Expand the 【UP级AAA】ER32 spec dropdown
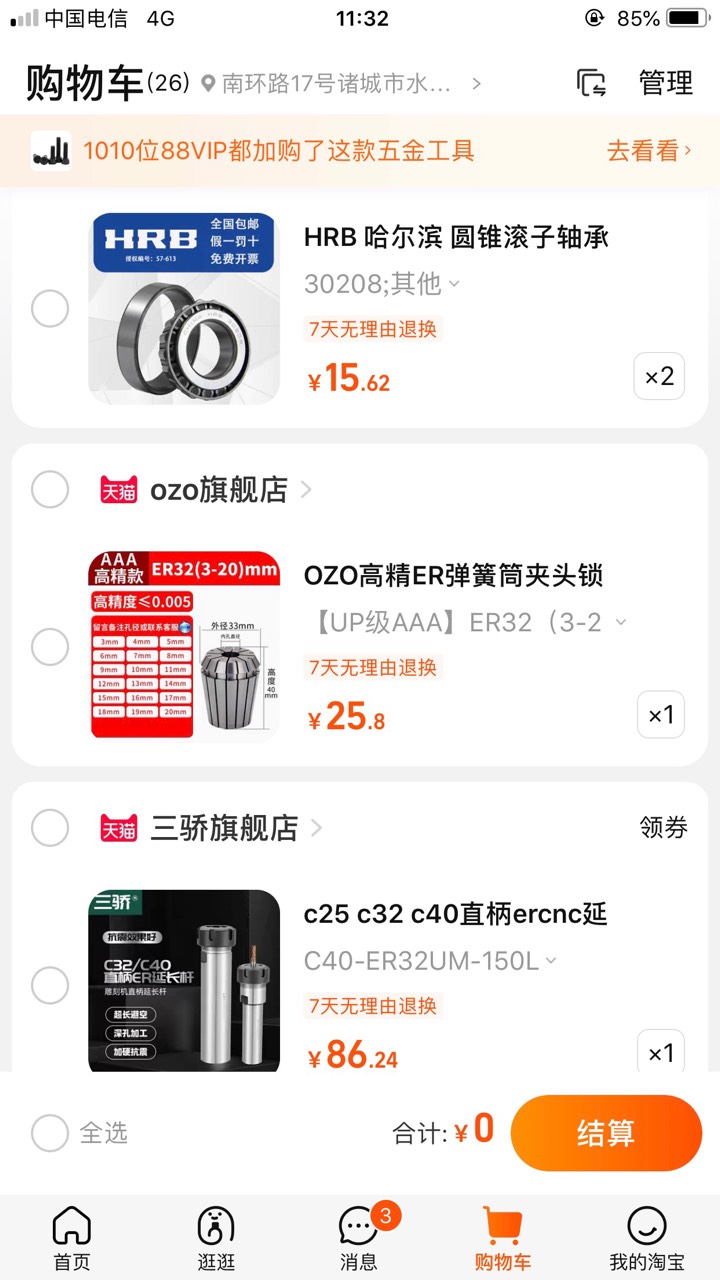The image size is (720, 1280). [466, 622]
